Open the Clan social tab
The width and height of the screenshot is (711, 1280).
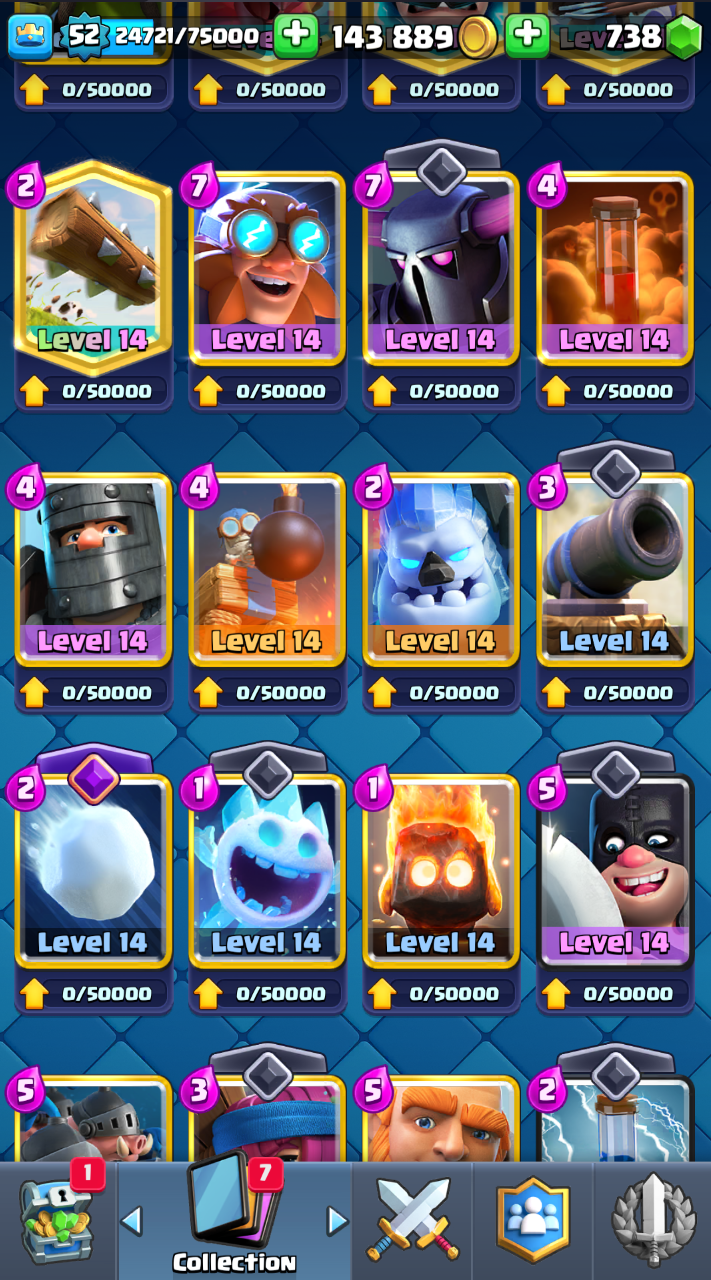click(x=532, y=1221)
